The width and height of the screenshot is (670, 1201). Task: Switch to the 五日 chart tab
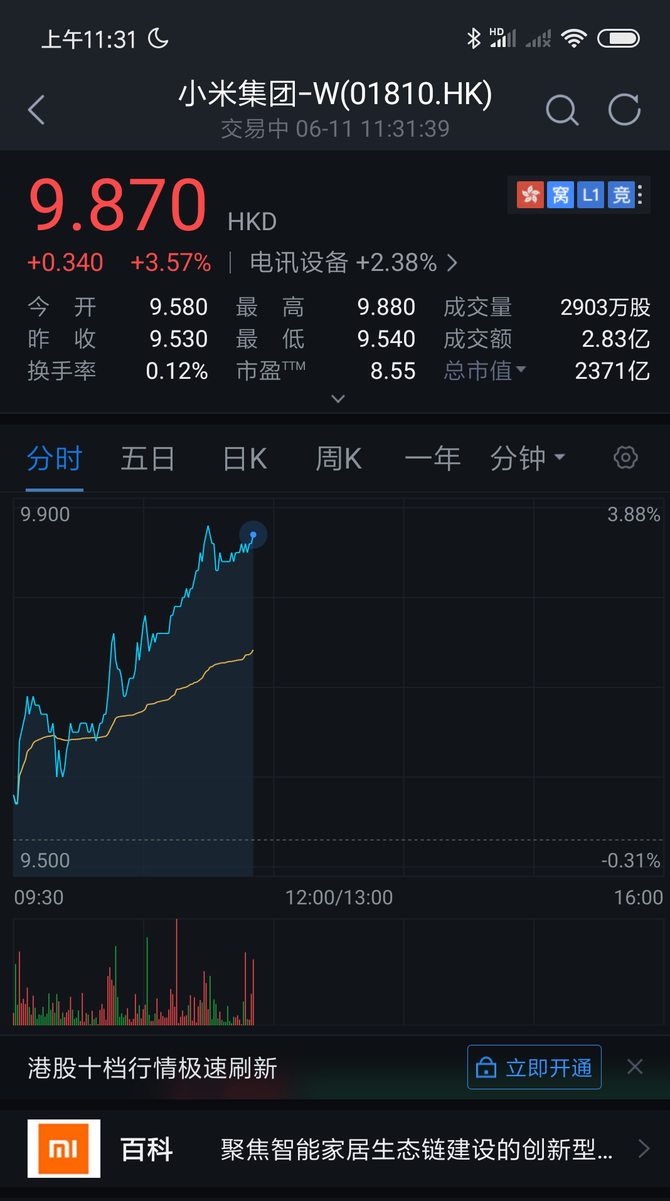point(148,459)
